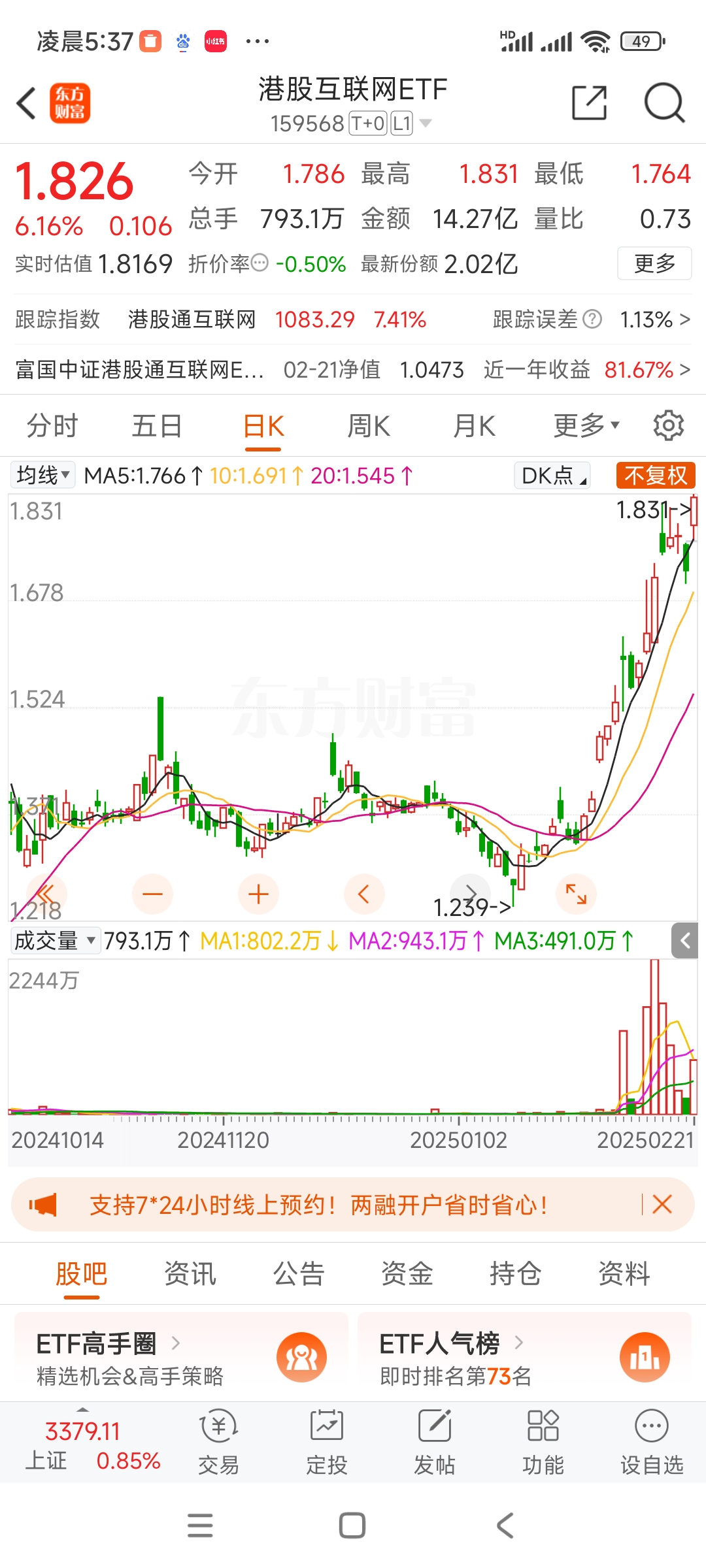Zoom out on the K-line chart

tap(153, 893)
